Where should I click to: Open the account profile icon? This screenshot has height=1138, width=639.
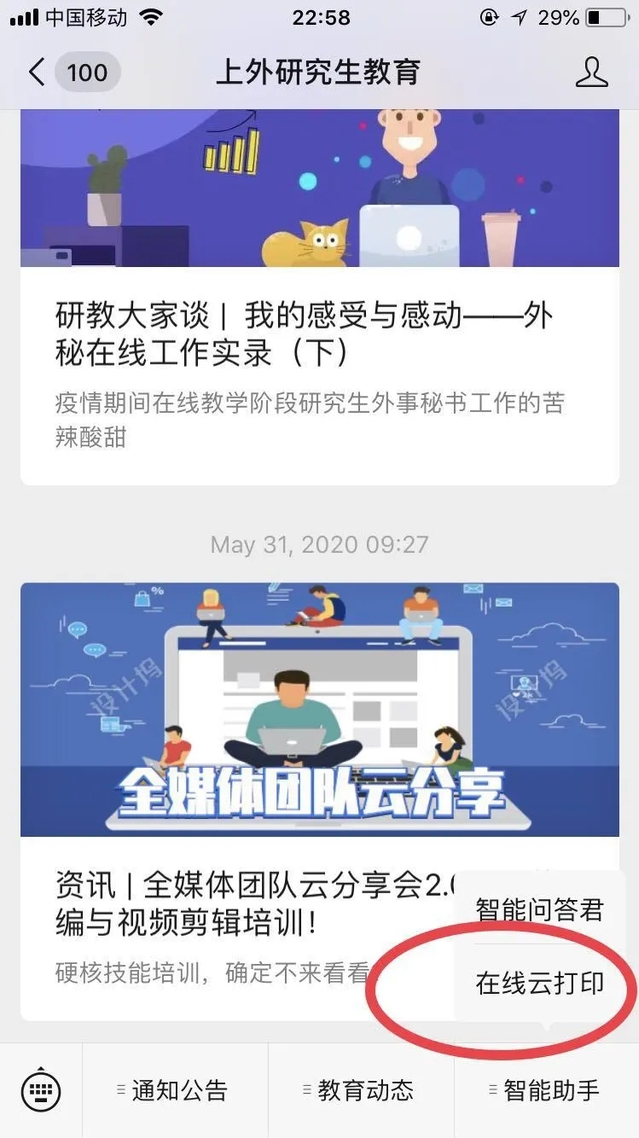pyautogui.click(x=592, y=72)
